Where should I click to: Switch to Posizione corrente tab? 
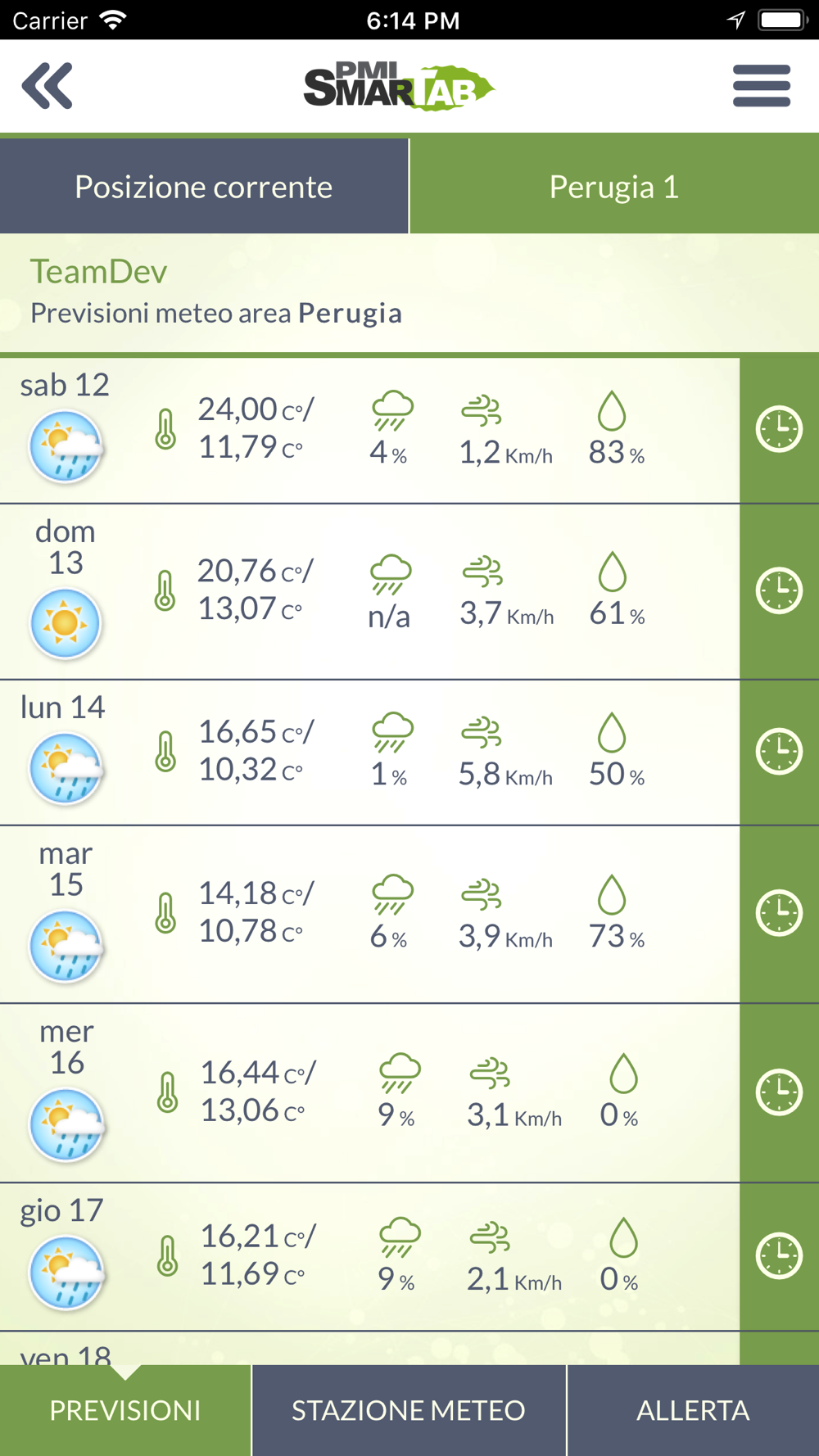[x=204, y=187]
